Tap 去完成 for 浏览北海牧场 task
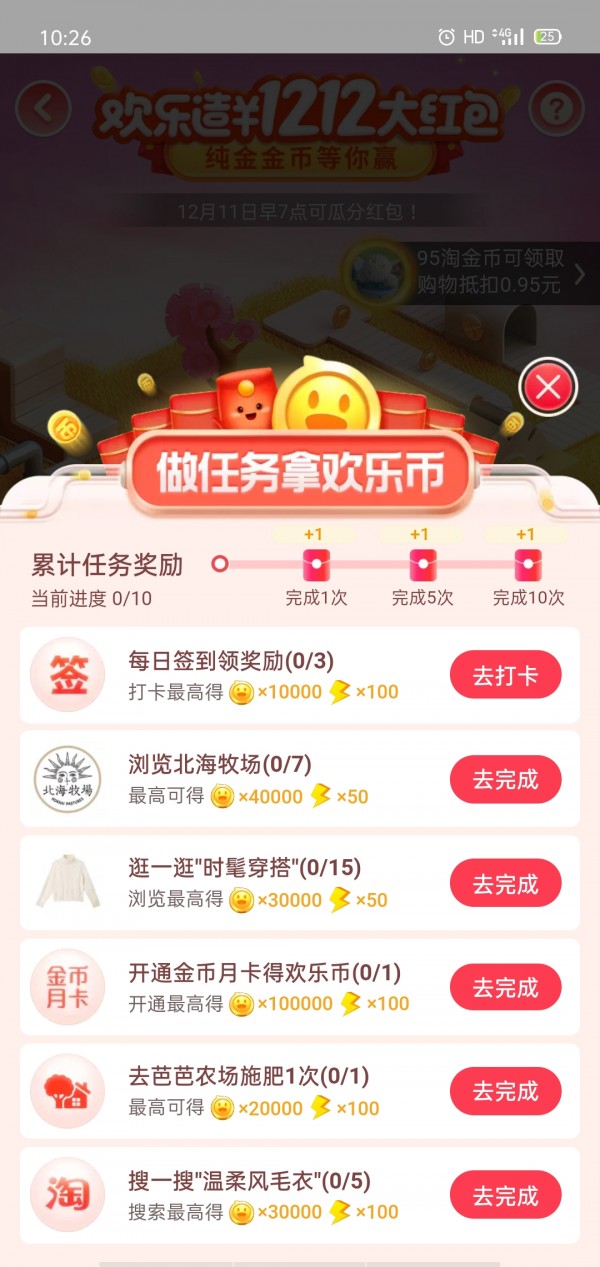 click(x=505, y=779)
